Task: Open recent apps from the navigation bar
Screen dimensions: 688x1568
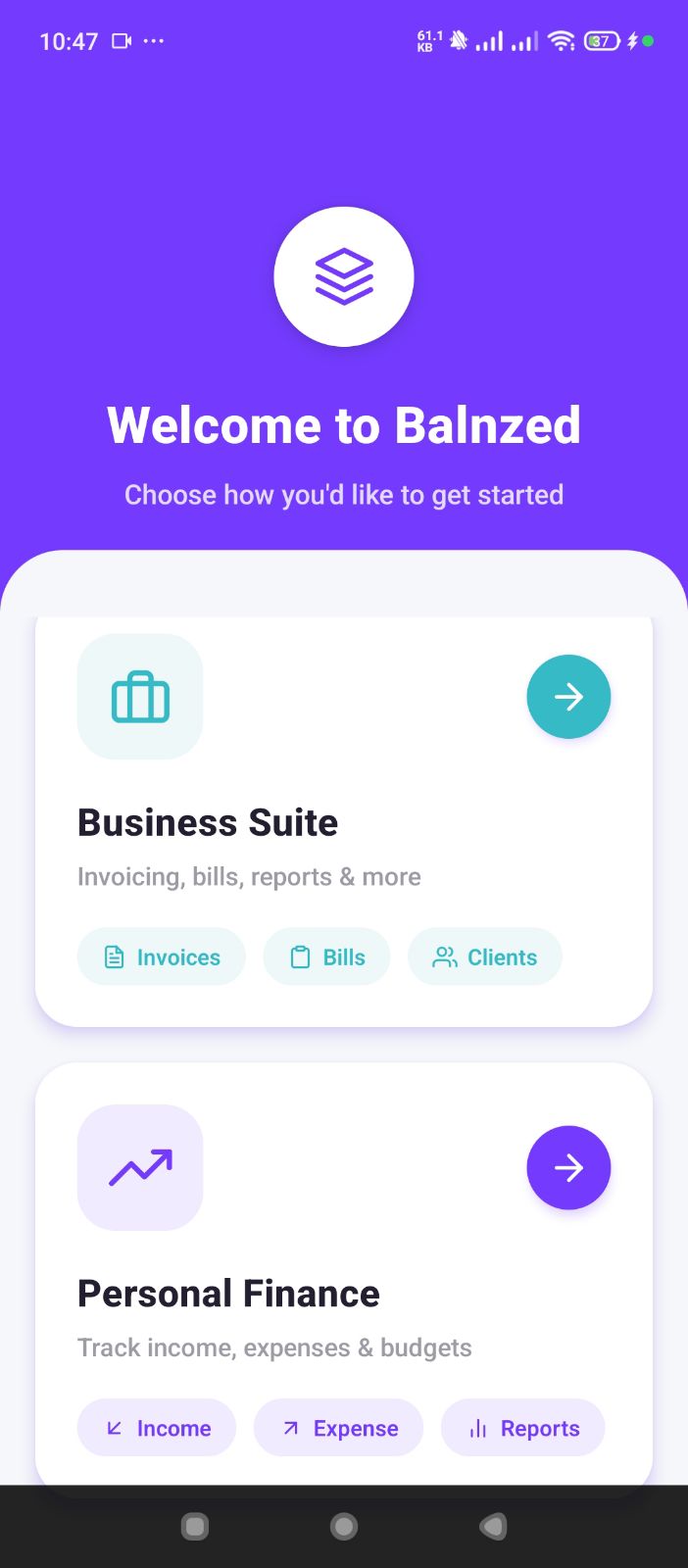Action: pos(195,1526)
